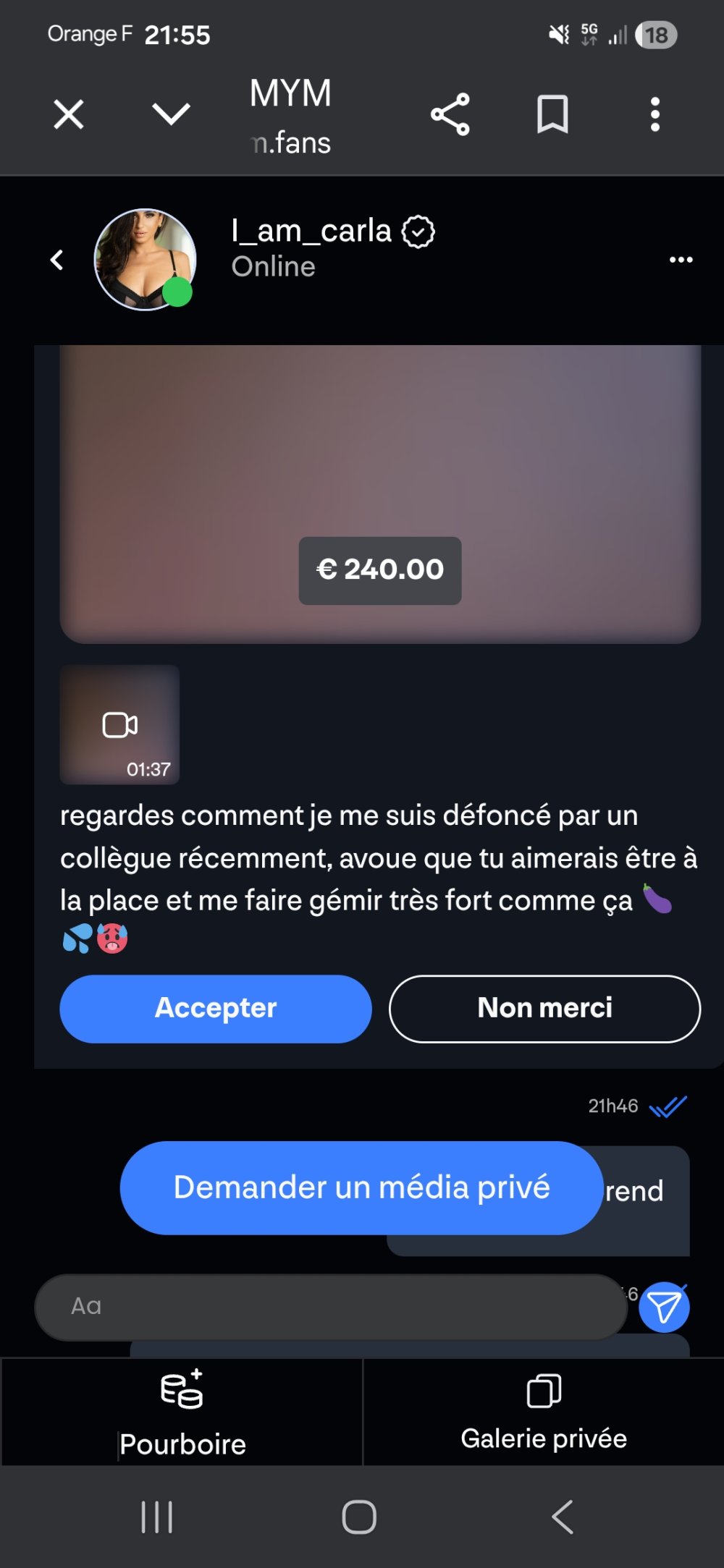Show recent apps from the navigation bar
This screenshot has width=724, height=1568.
156,1517
